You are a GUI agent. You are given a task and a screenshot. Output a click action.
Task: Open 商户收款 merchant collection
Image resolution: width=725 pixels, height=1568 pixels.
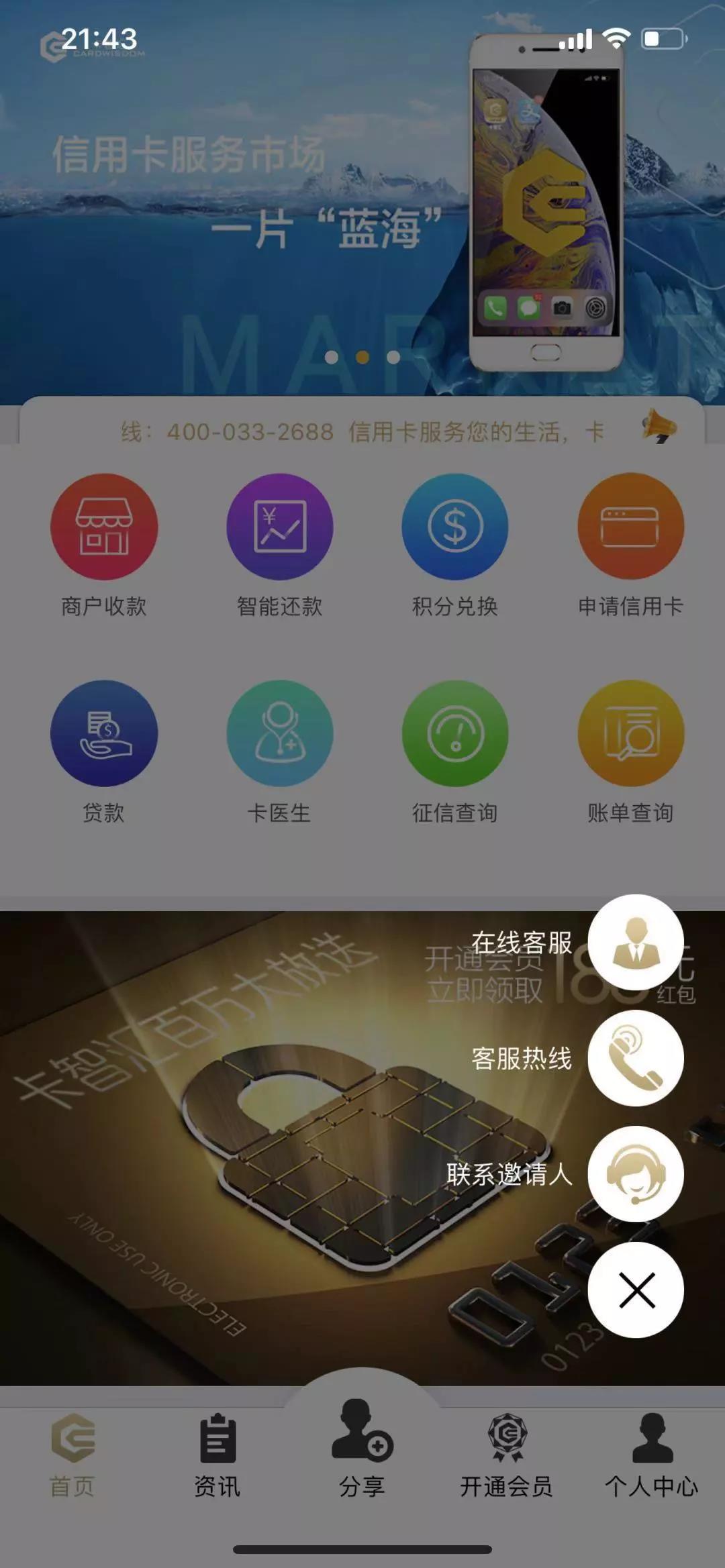pyautogui.click(x=104, y=527)
